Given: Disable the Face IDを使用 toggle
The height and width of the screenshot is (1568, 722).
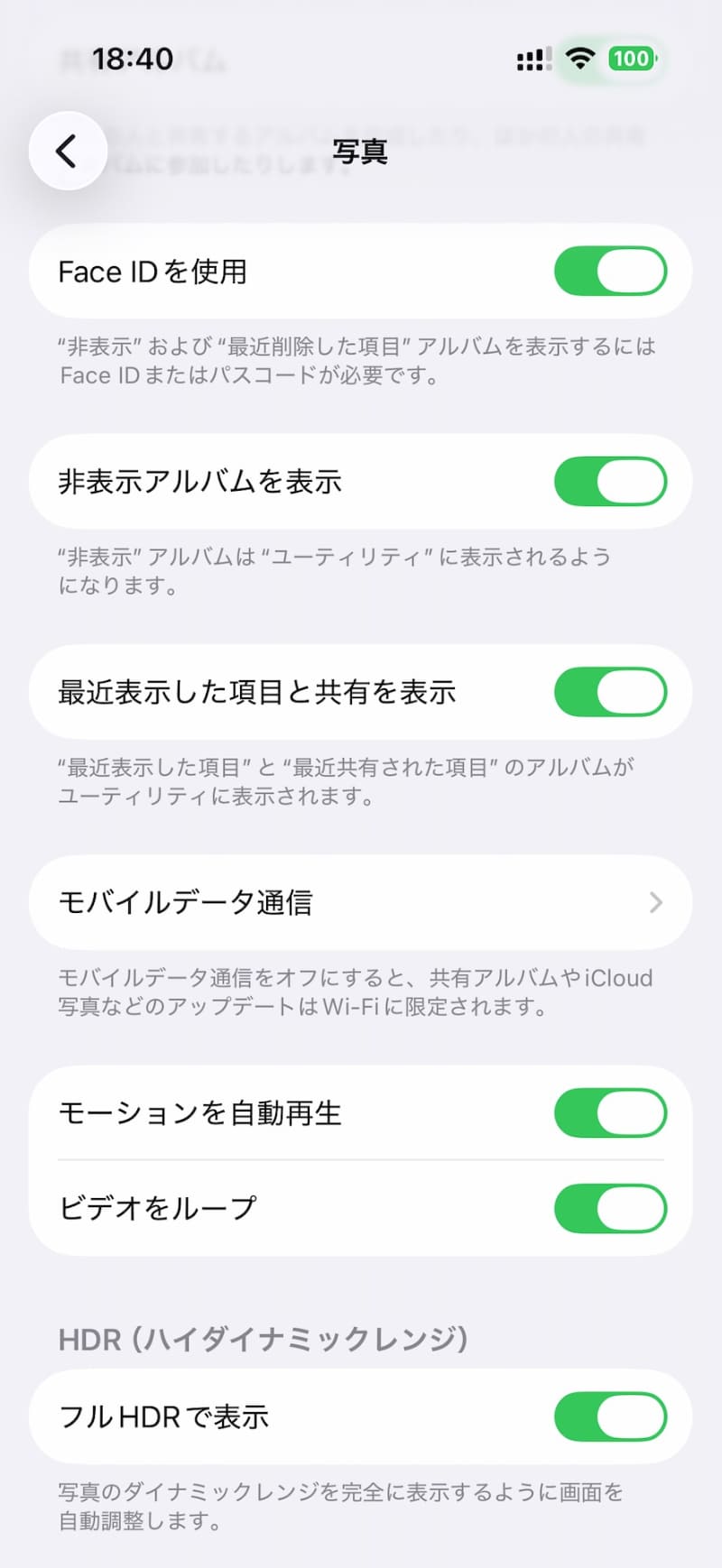Looking at the screenshot, I should (612, 271).
